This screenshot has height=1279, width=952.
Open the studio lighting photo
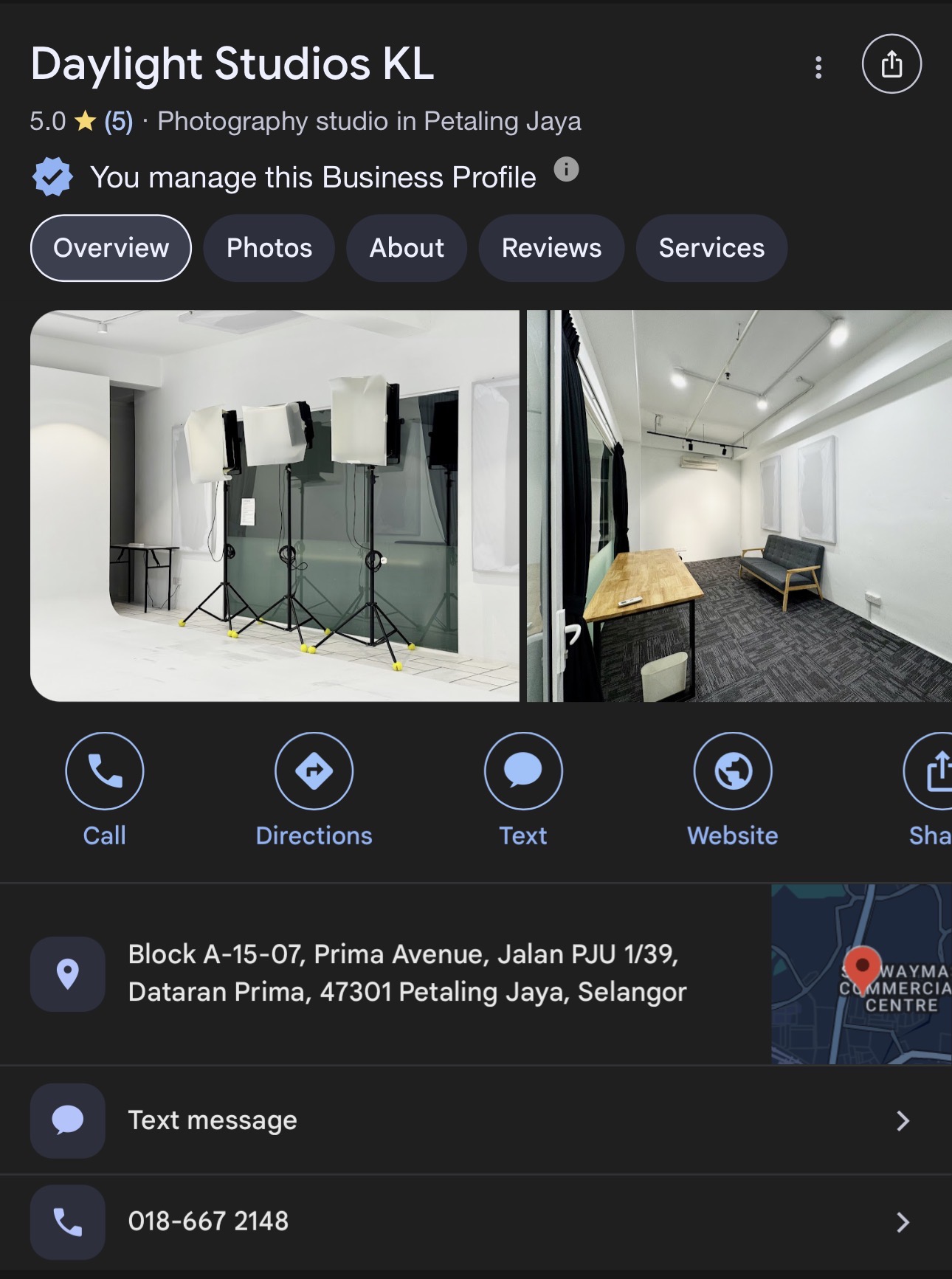275,506
